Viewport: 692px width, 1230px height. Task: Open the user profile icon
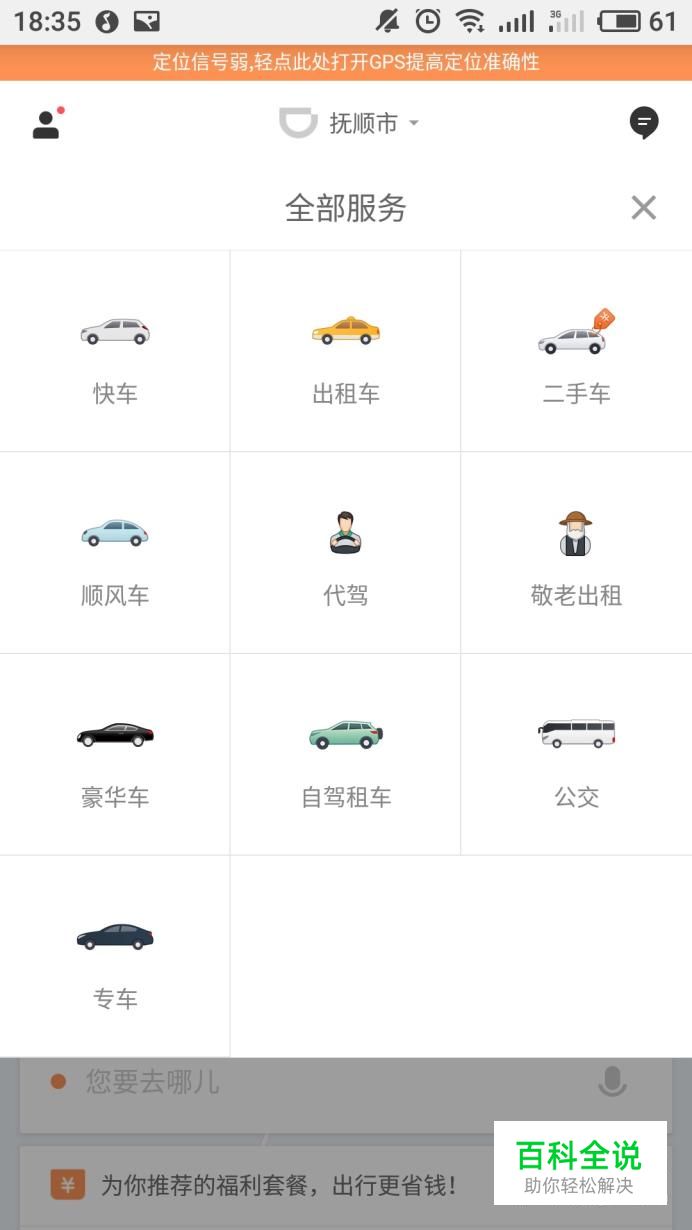(46, 124)
